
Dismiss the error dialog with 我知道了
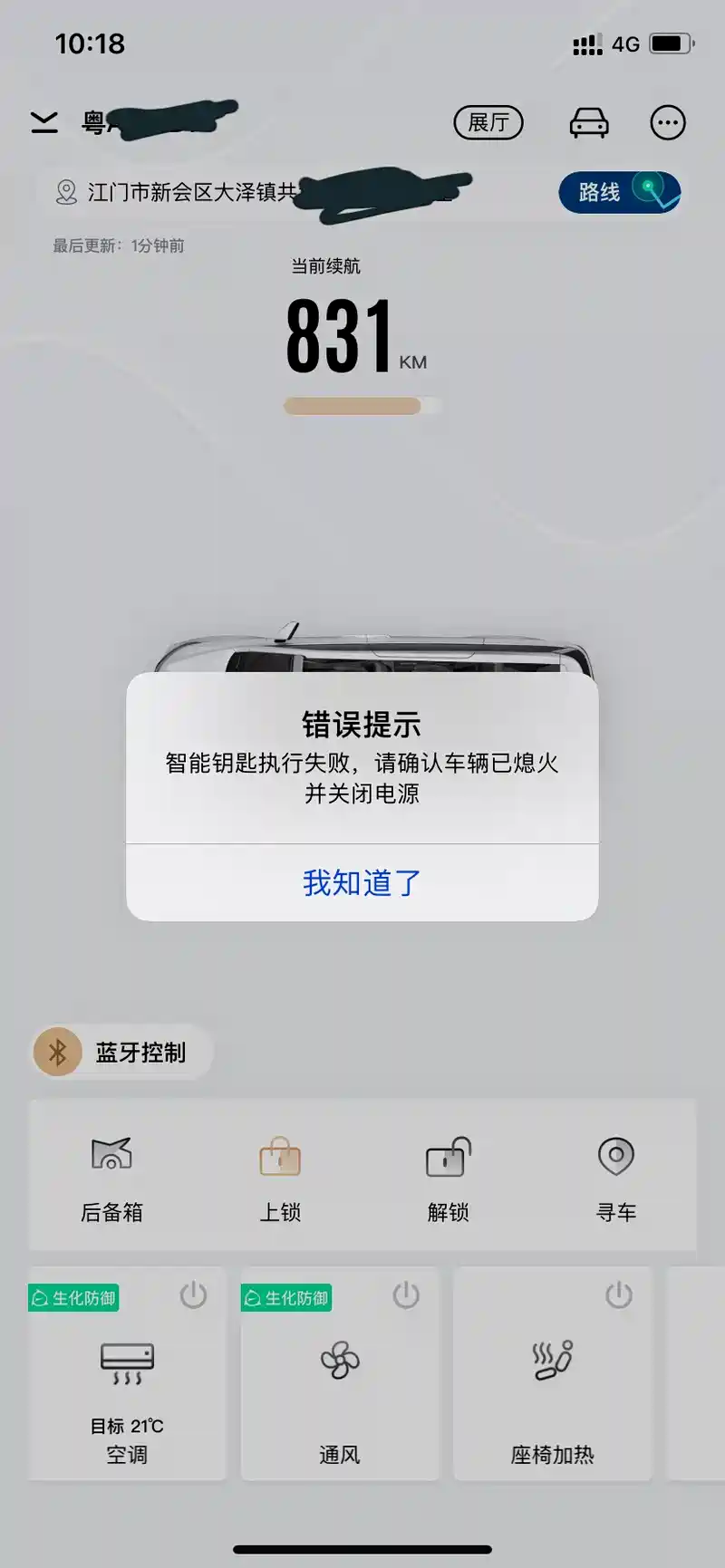click(x=362, y=882)
